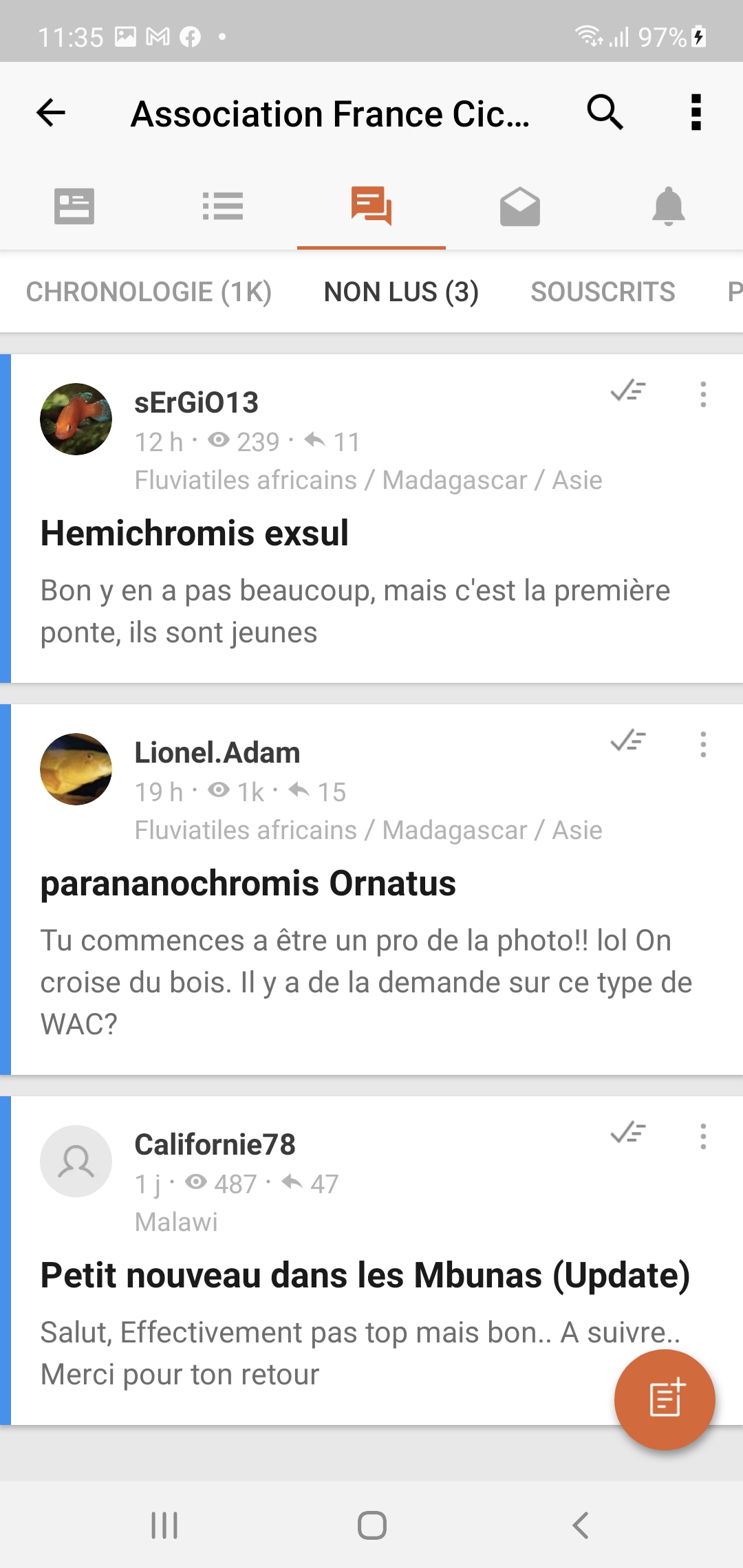Switch to the forum list tab

click(223, 206)
